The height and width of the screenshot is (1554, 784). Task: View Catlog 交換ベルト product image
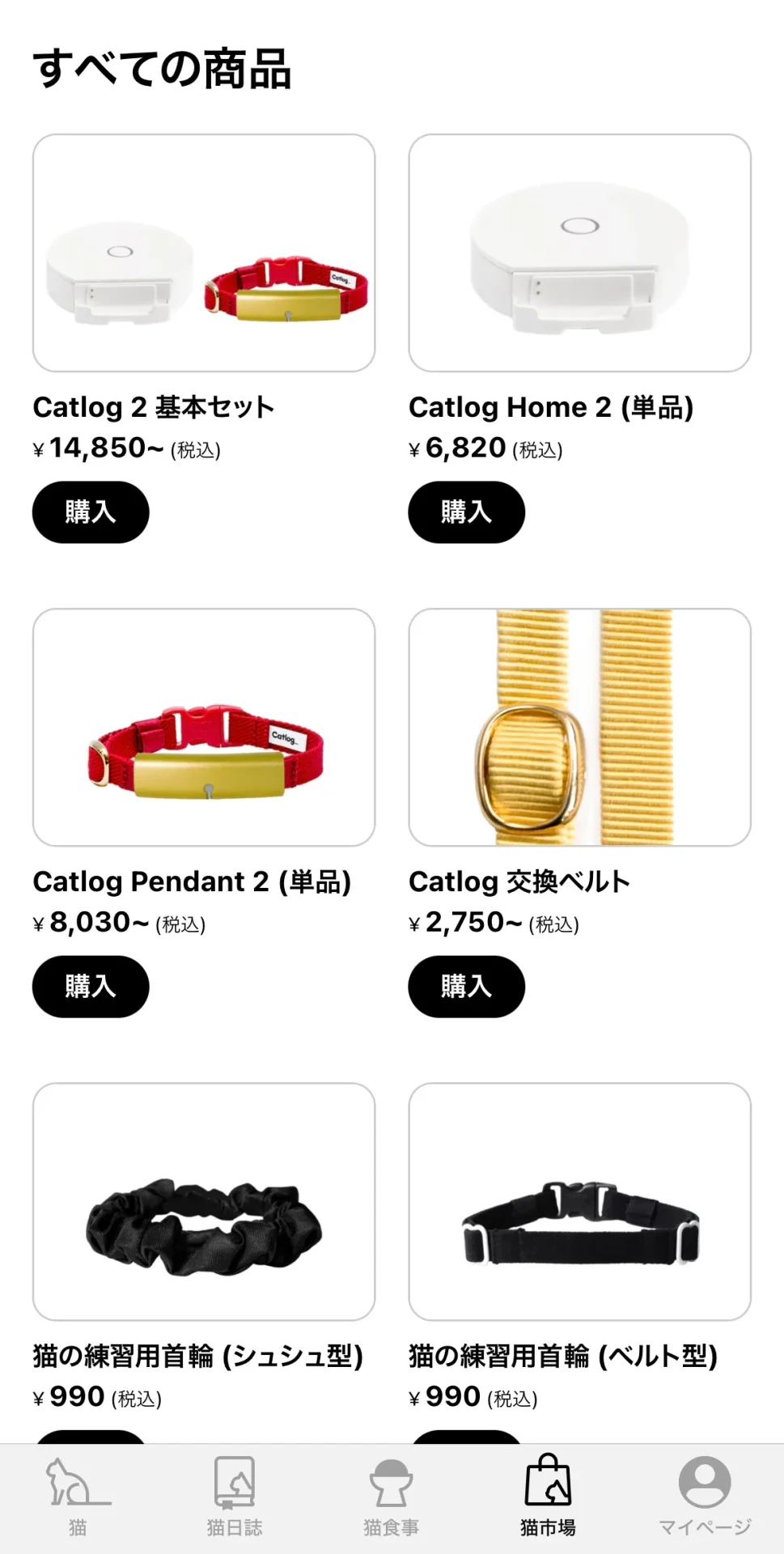pyautogui.click(x=579, y=728)
